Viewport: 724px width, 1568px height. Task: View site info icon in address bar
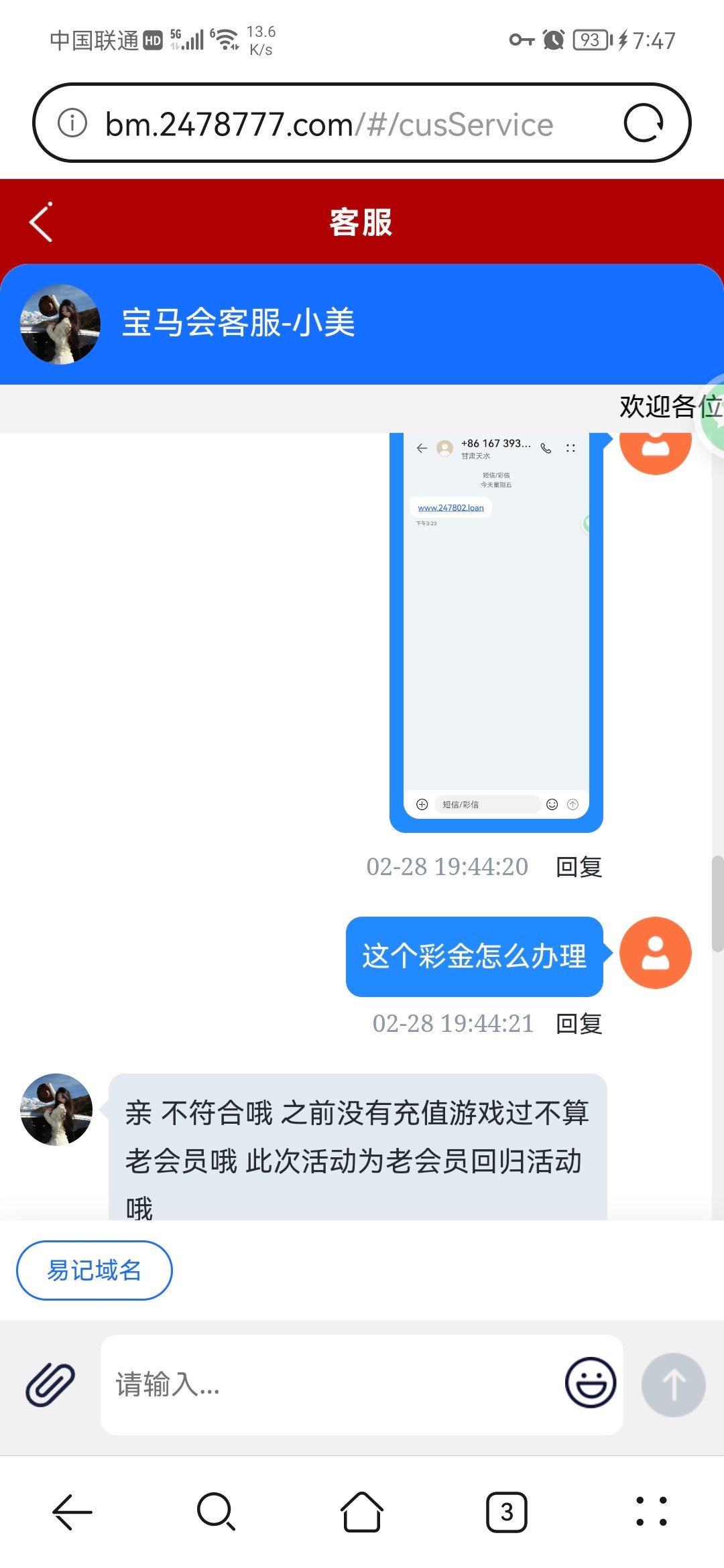click(72, 123)
